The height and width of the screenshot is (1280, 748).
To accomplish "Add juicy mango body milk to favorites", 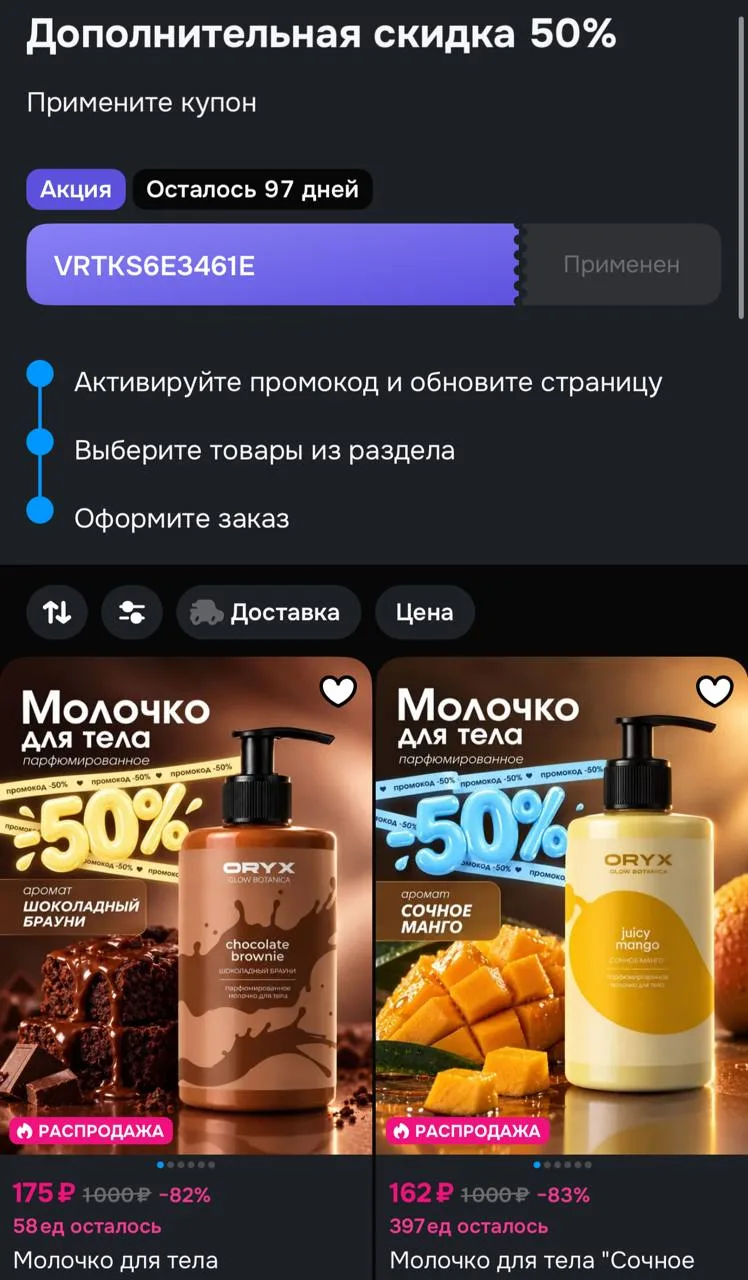I will 714,690.
